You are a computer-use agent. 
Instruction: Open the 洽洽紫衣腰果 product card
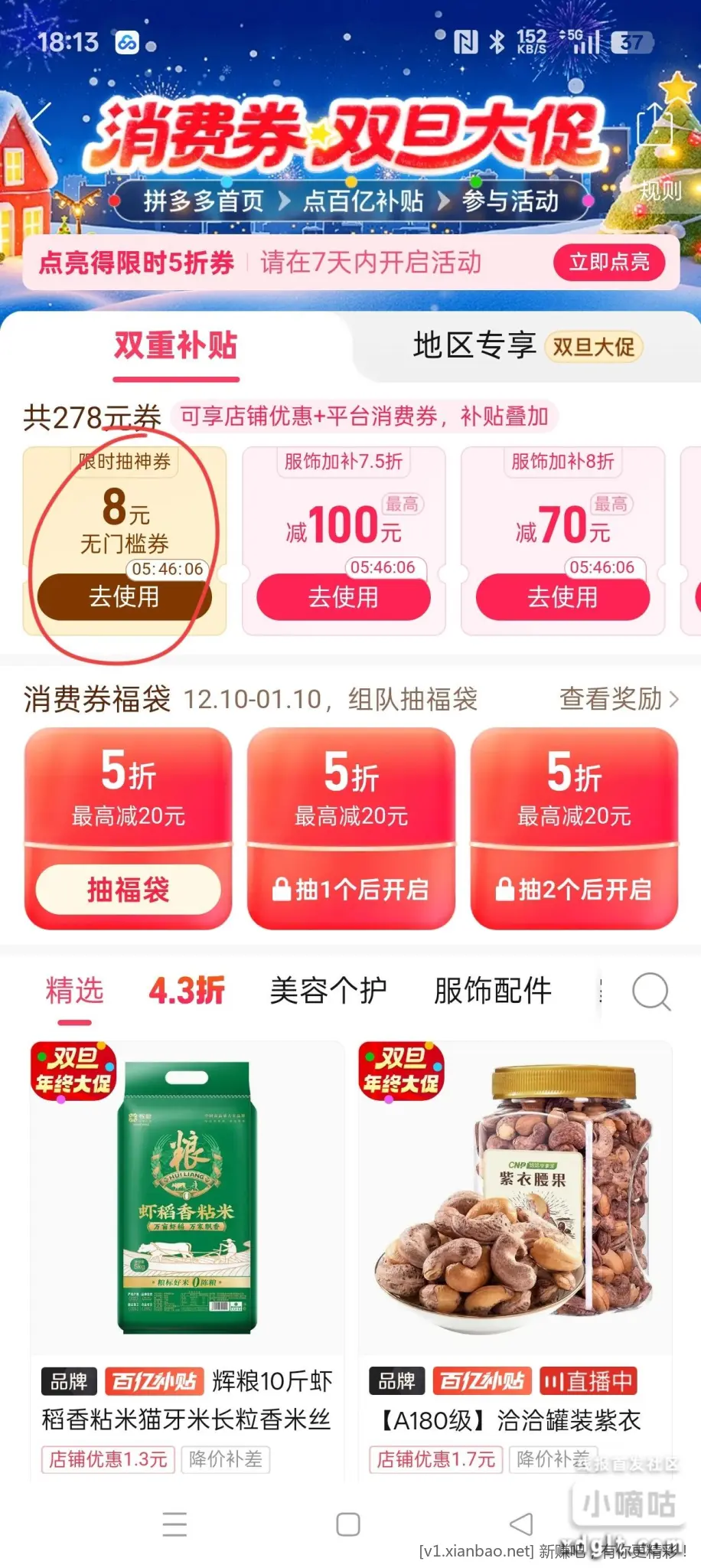pyautogui.click(x=515, y=1225)
